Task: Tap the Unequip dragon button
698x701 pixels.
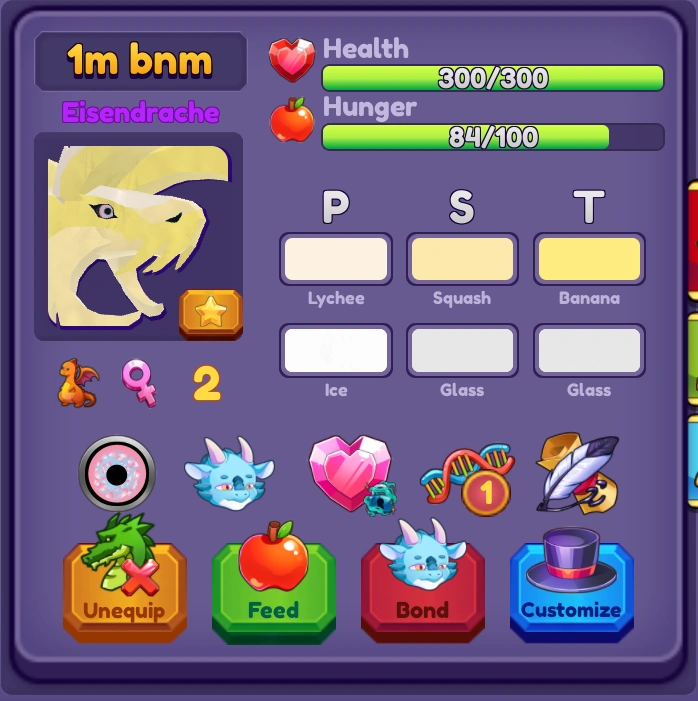Action: 124,592
